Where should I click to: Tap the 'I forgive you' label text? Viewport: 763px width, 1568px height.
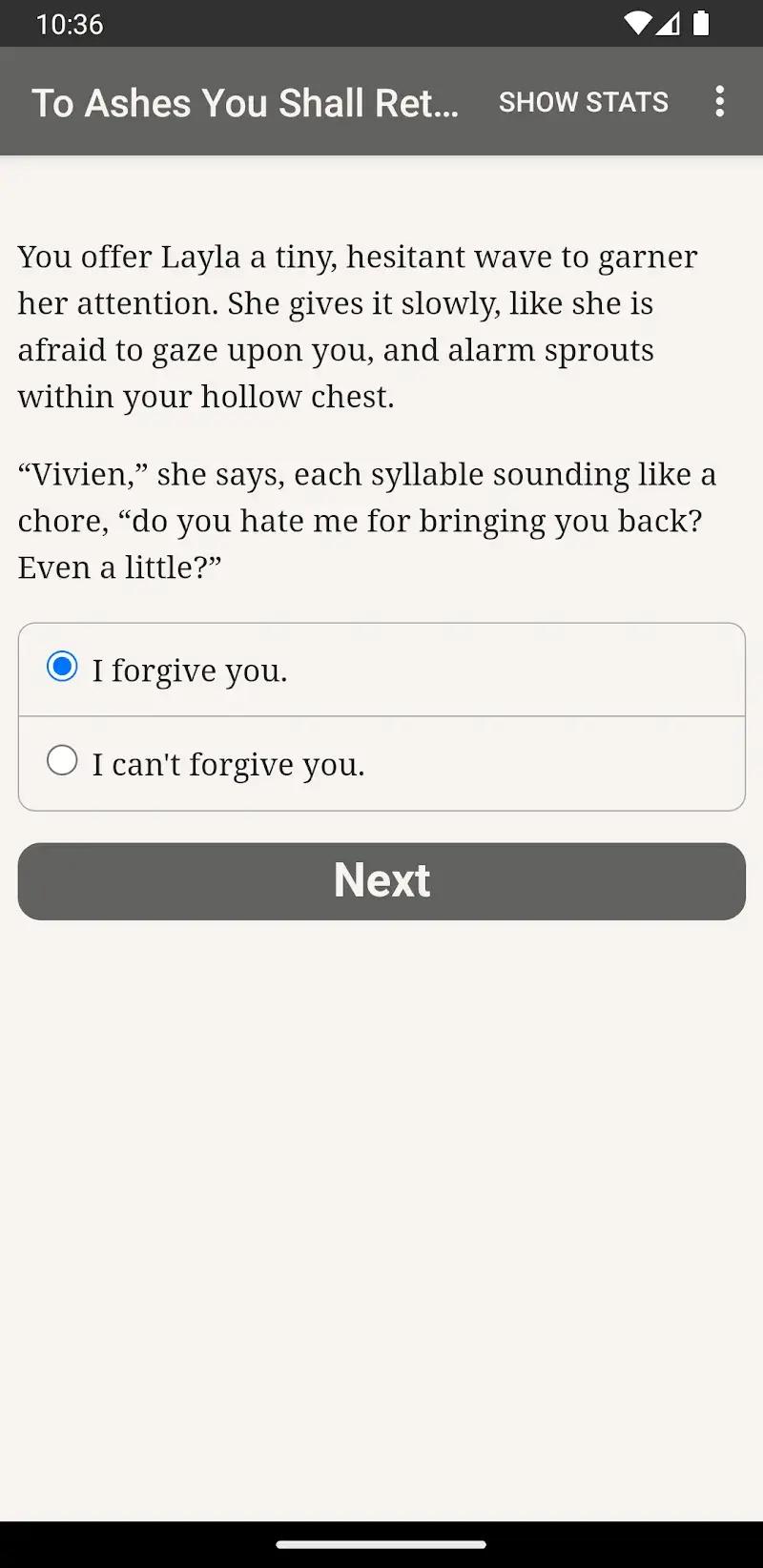189,670
